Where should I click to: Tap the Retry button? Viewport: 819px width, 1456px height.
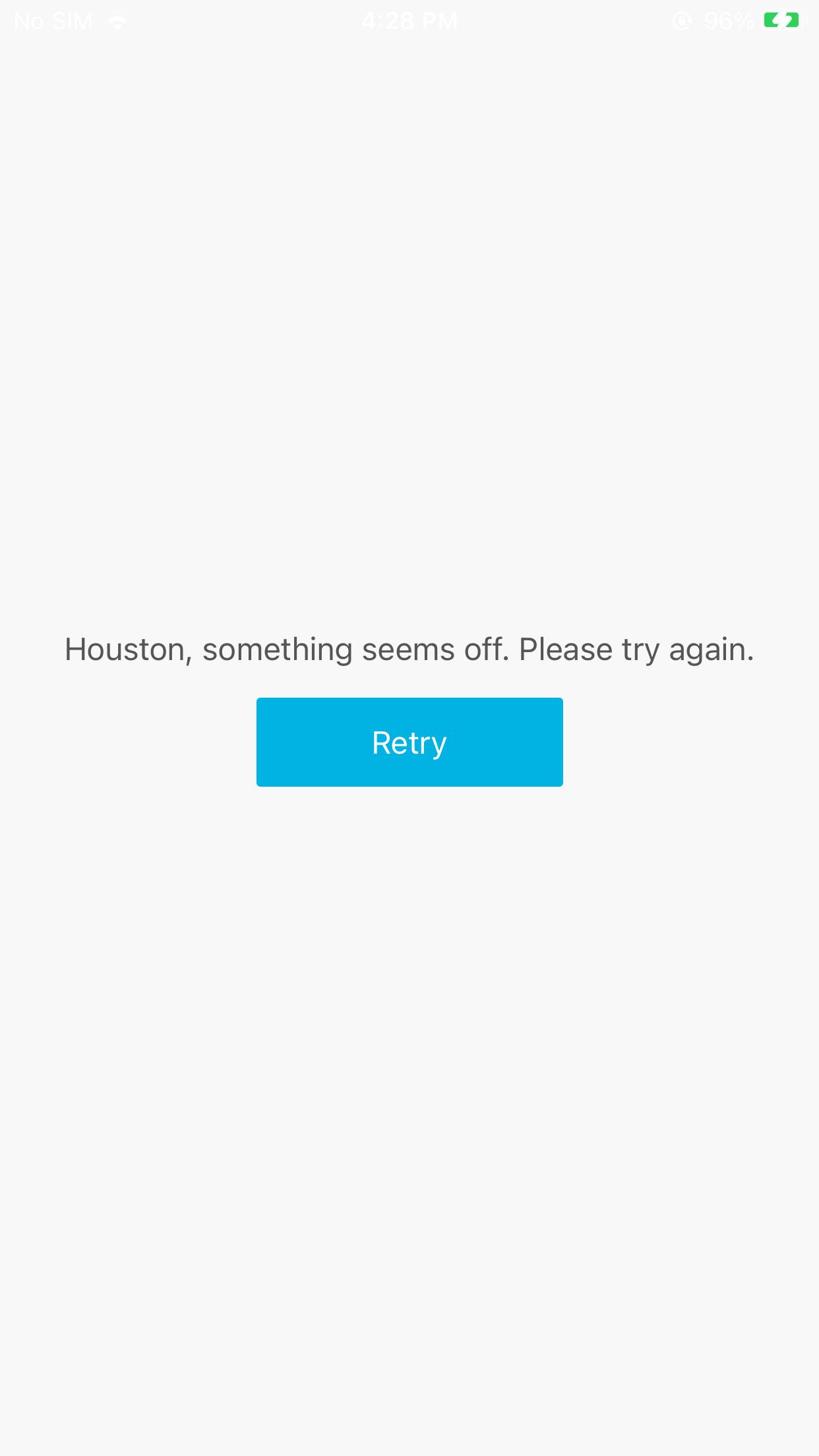(409, 742)
